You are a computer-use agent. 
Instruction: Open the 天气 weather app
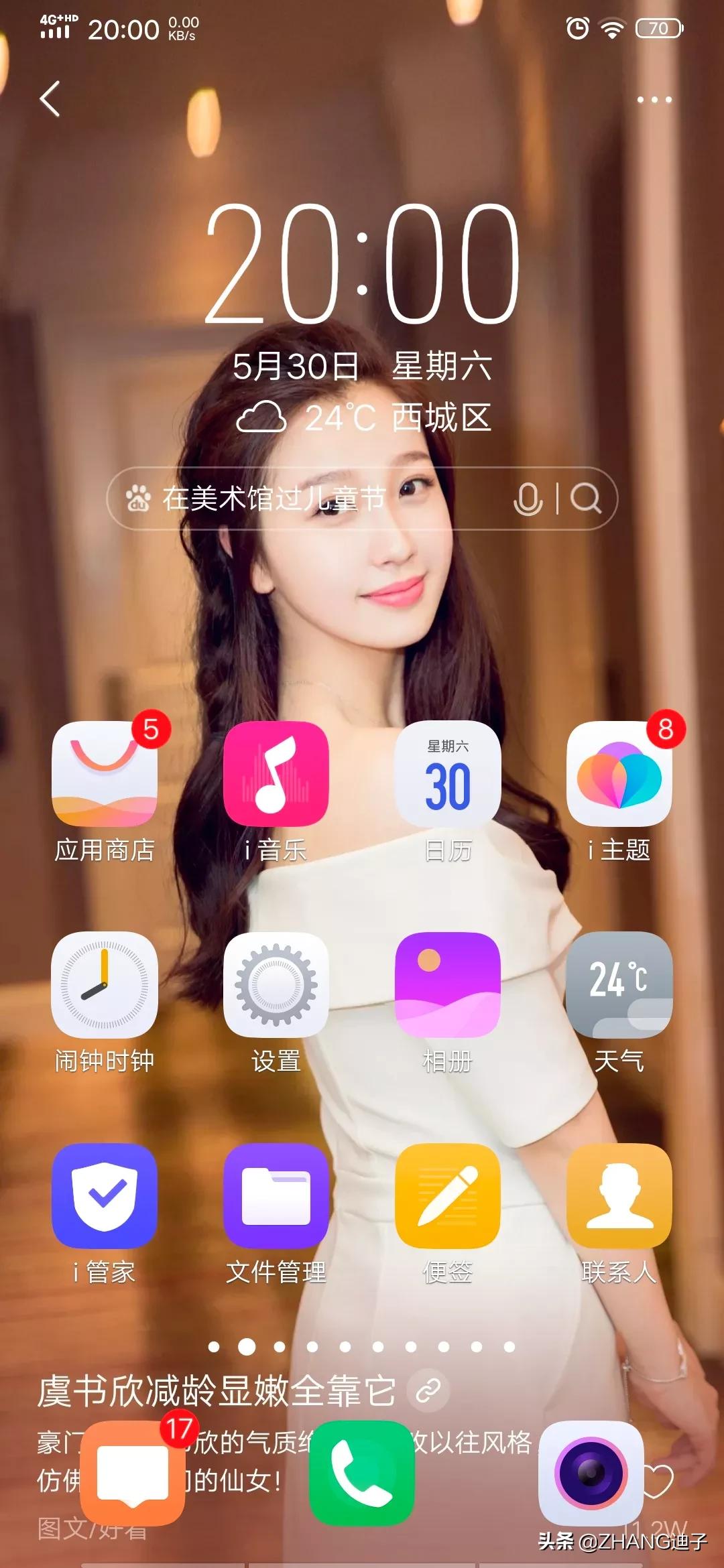click(619, 985)
